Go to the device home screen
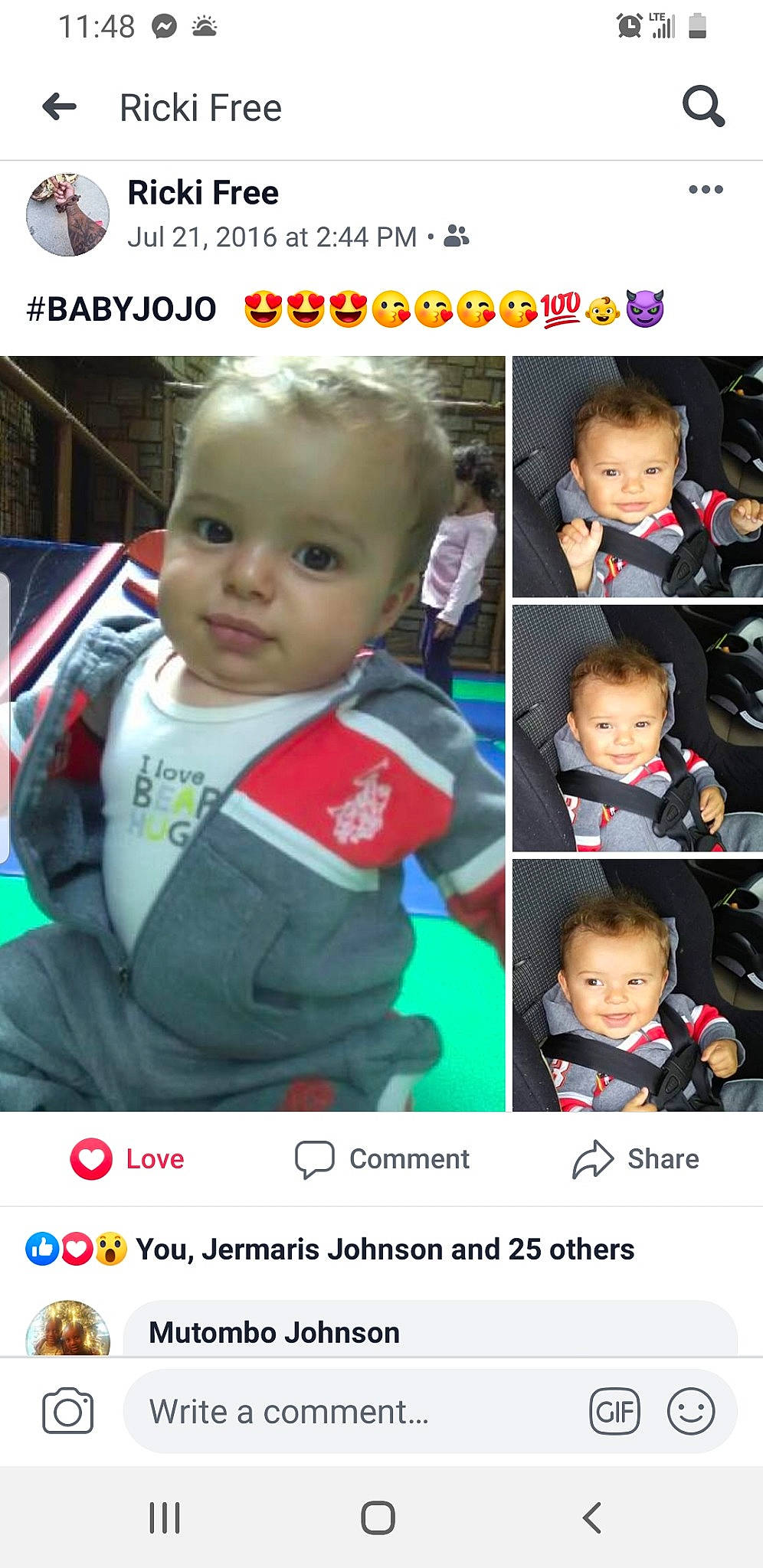This screenshot has height=1568, width=763. tap(378, 1517)
